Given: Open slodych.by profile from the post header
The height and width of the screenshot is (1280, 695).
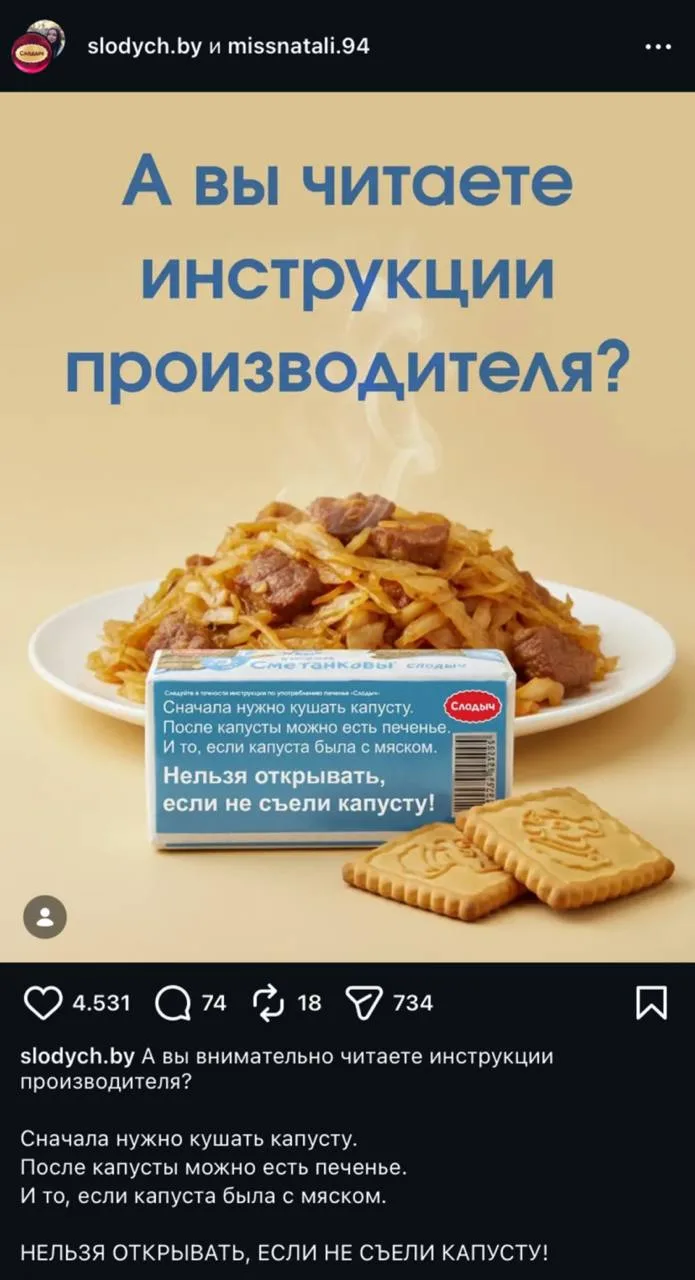Looking at the screenshot, I should (145, 46).
